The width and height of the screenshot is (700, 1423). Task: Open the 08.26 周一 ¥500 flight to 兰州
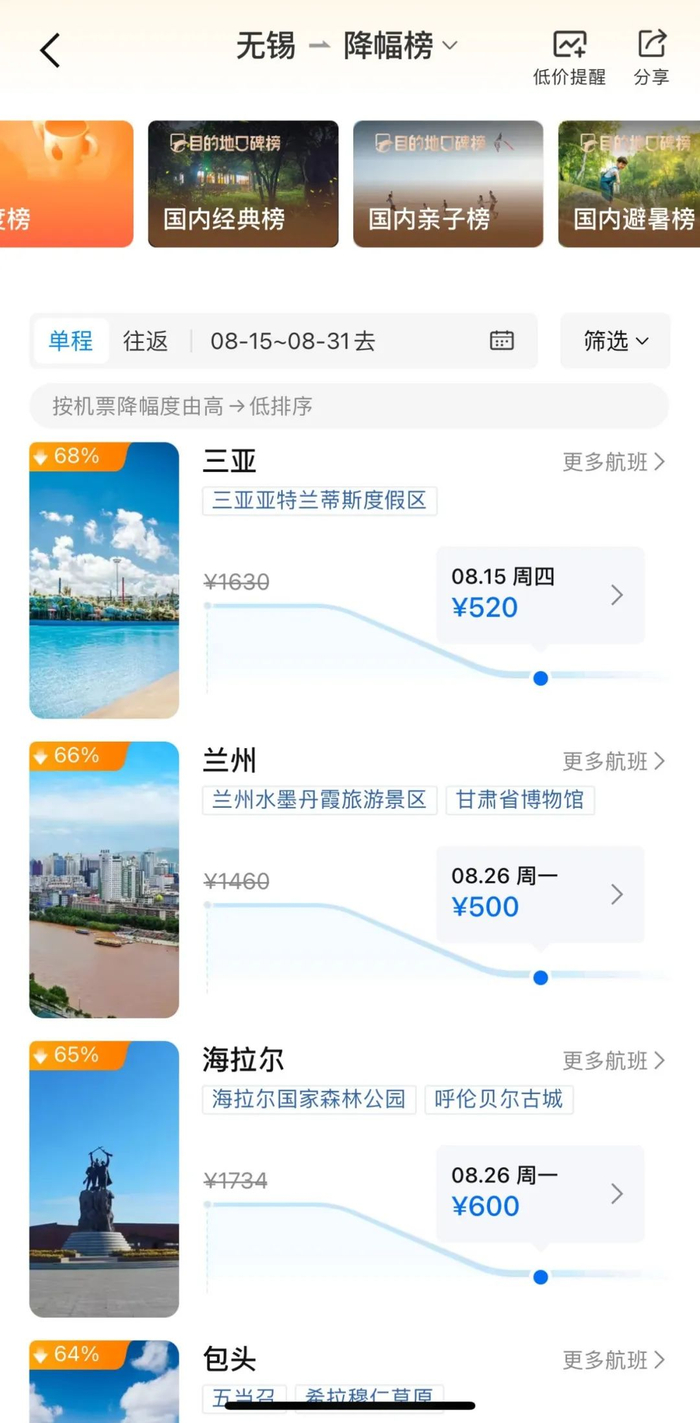[540, 894]
